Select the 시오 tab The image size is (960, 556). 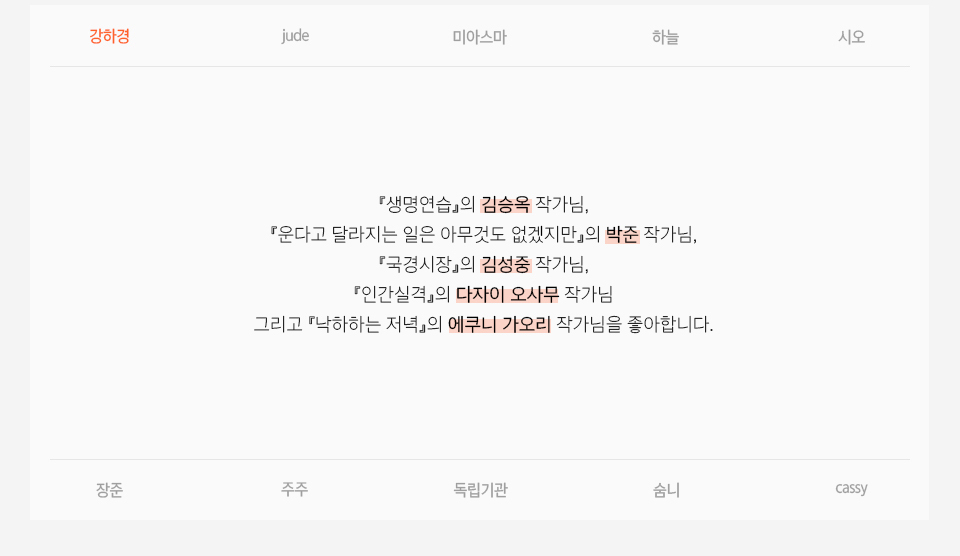(x=851, y=37)
